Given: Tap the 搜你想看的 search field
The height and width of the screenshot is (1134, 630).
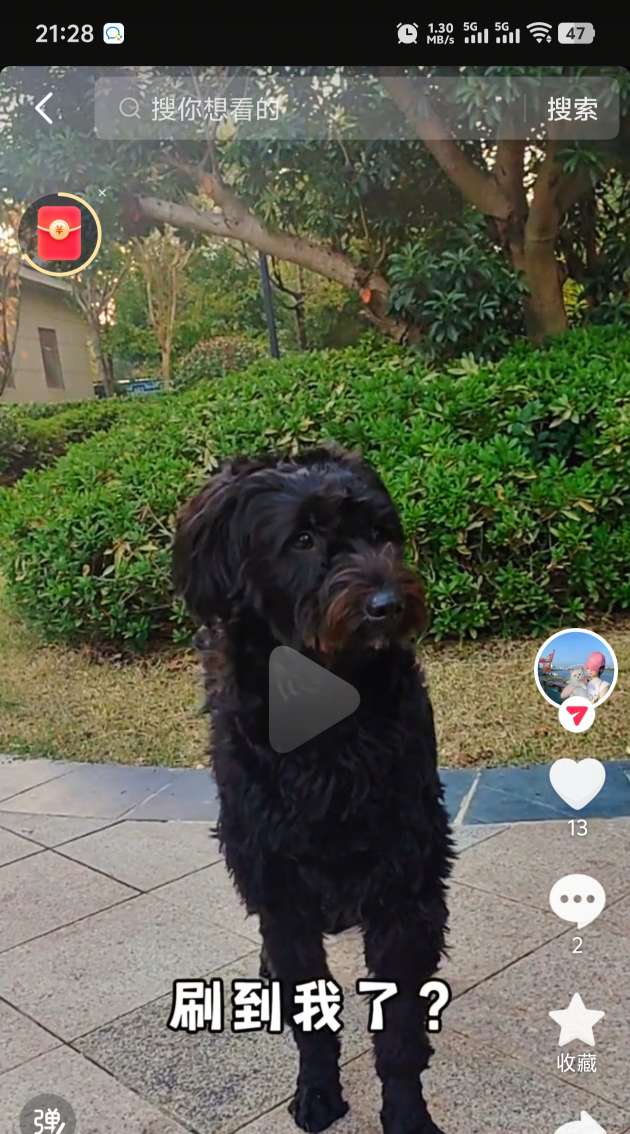Looking at the screenshot, I should point(300,109).
